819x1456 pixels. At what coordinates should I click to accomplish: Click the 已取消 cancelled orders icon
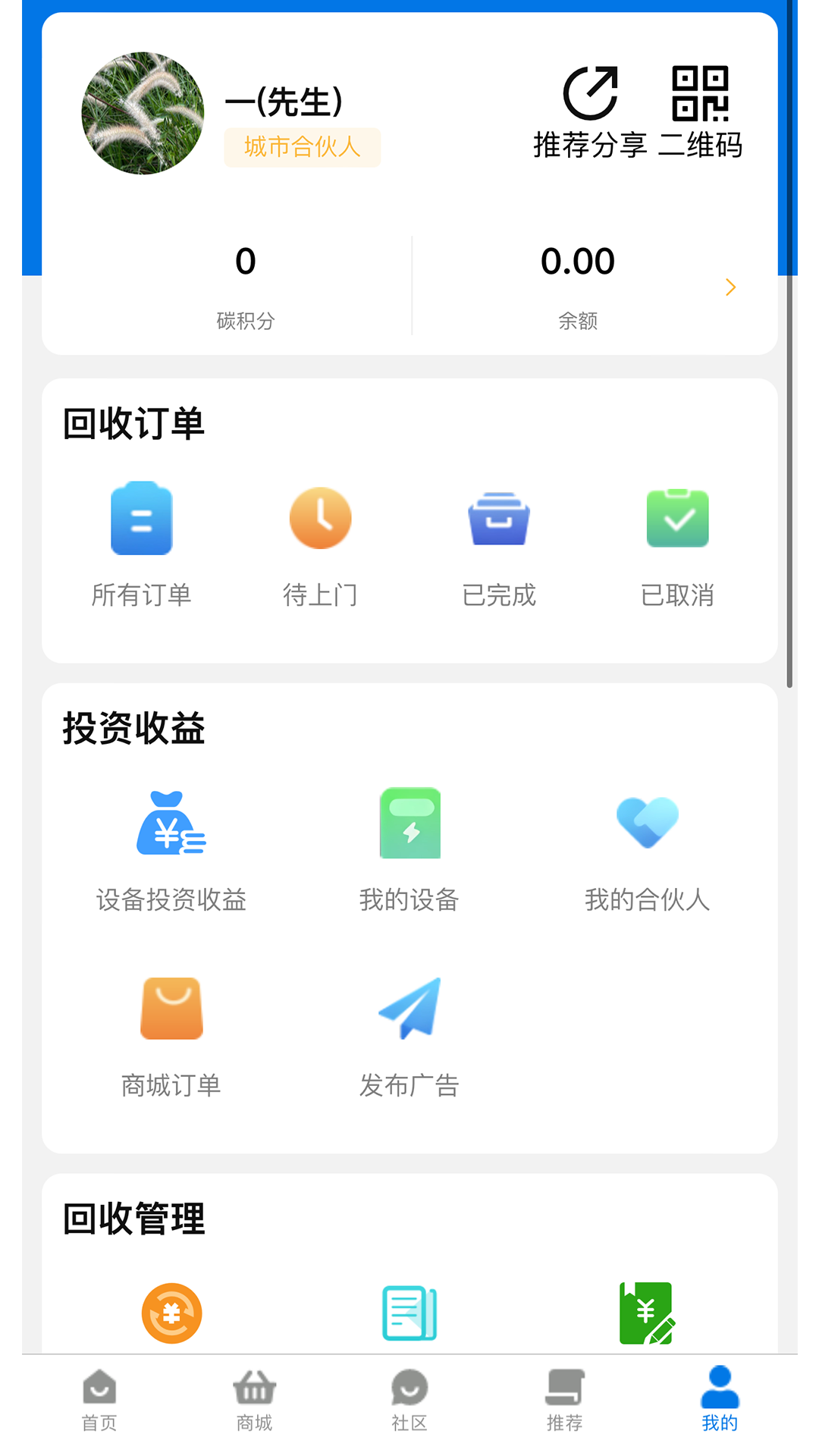(x=677, y=519)
